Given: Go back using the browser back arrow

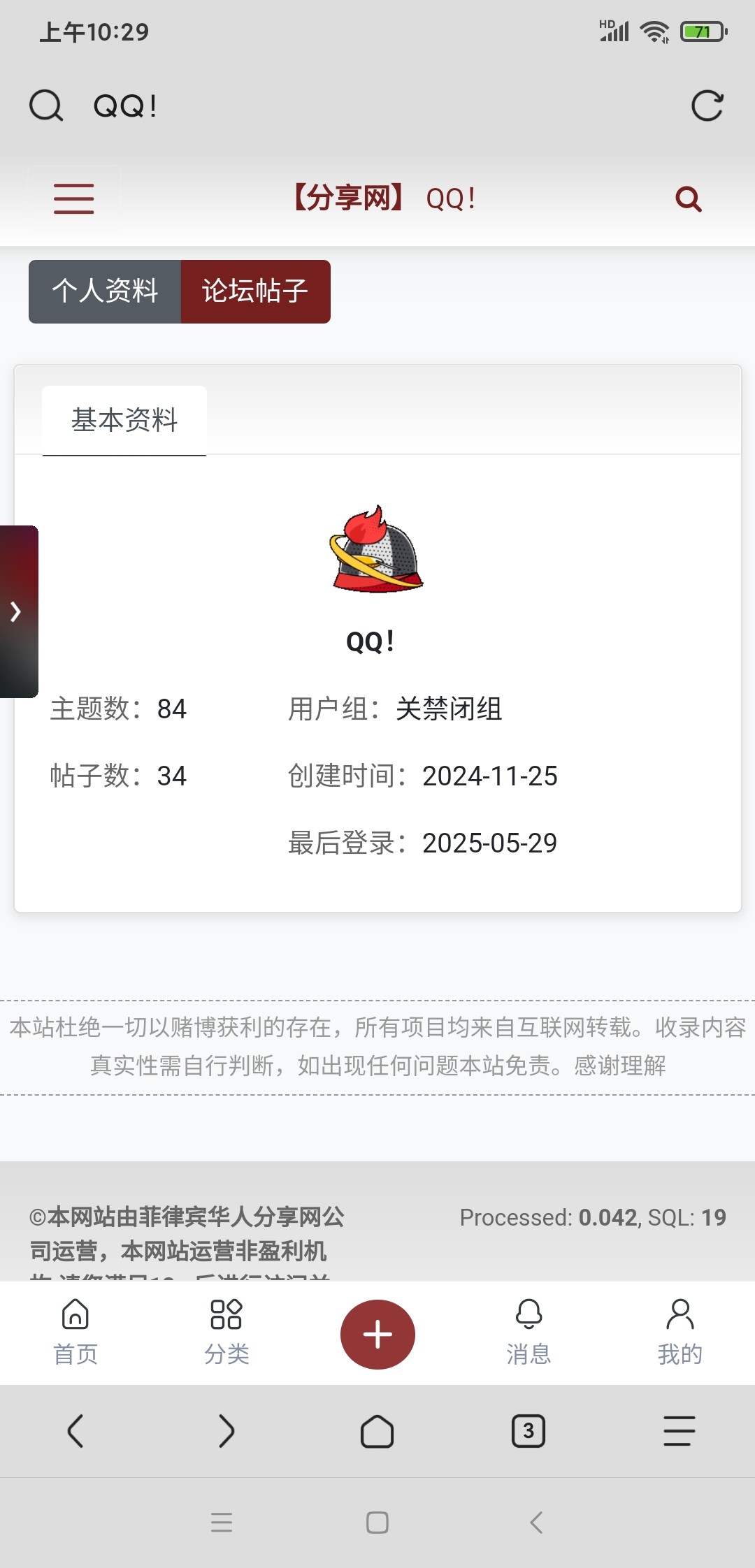Looking at the screenshot, I should pyautogui.click(x=75, y=1431).
